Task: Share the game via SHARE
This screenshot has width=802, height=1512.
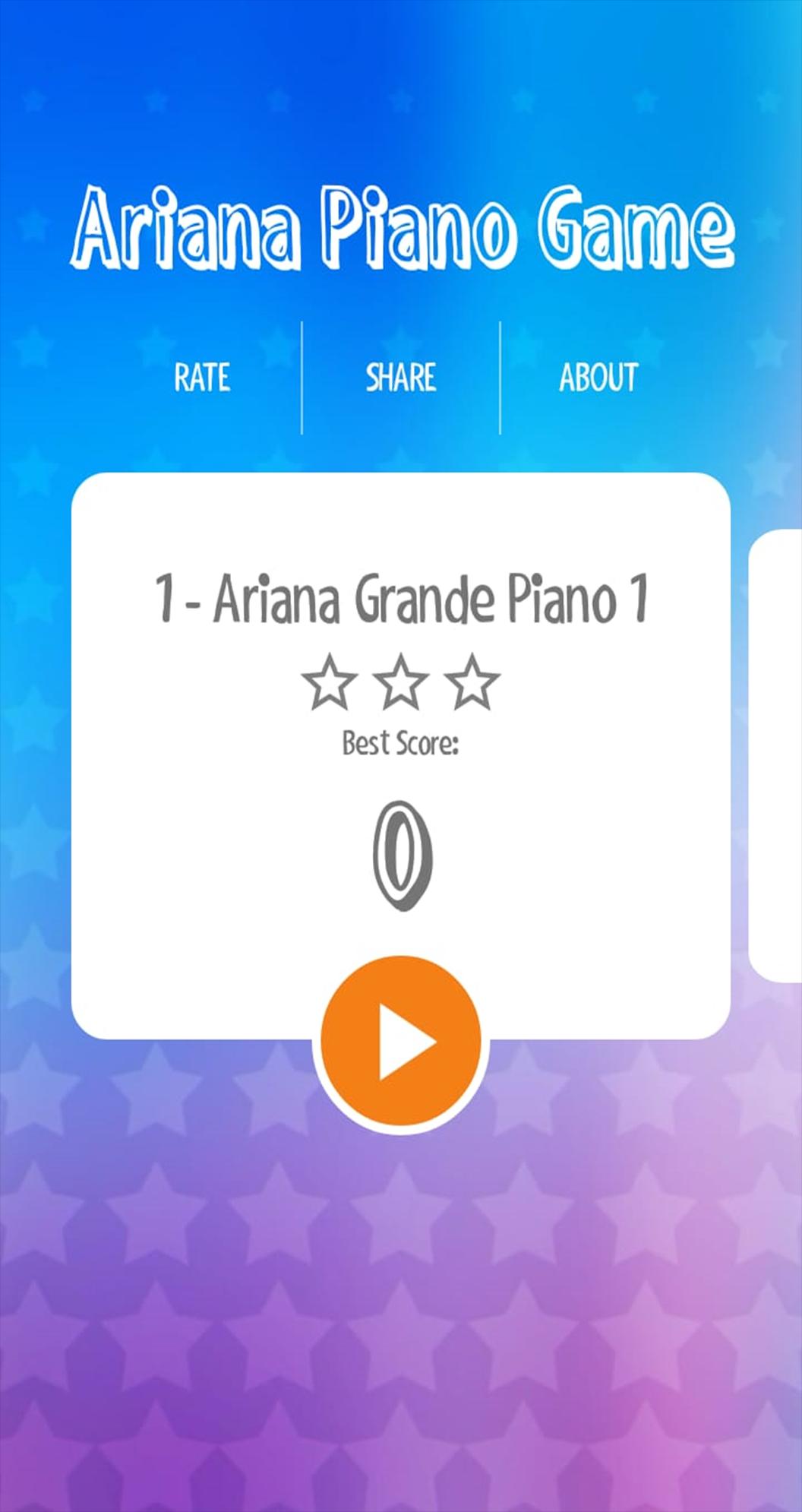Action: pyautogui.click(x=401, y=378)
